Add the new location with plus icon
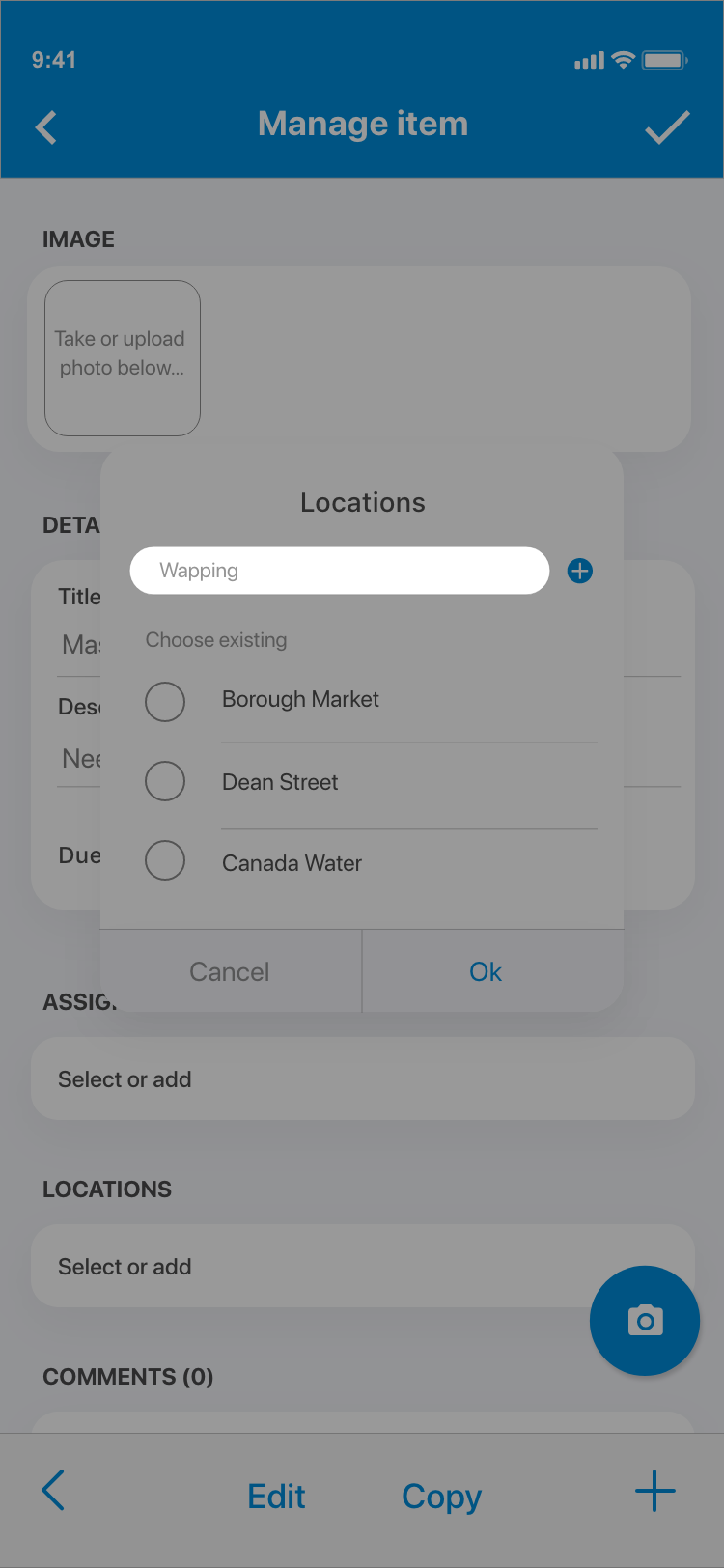Image resolution: width=724 pixels, height=1568 pixels. pyautogui.click(x=580, y=571)
